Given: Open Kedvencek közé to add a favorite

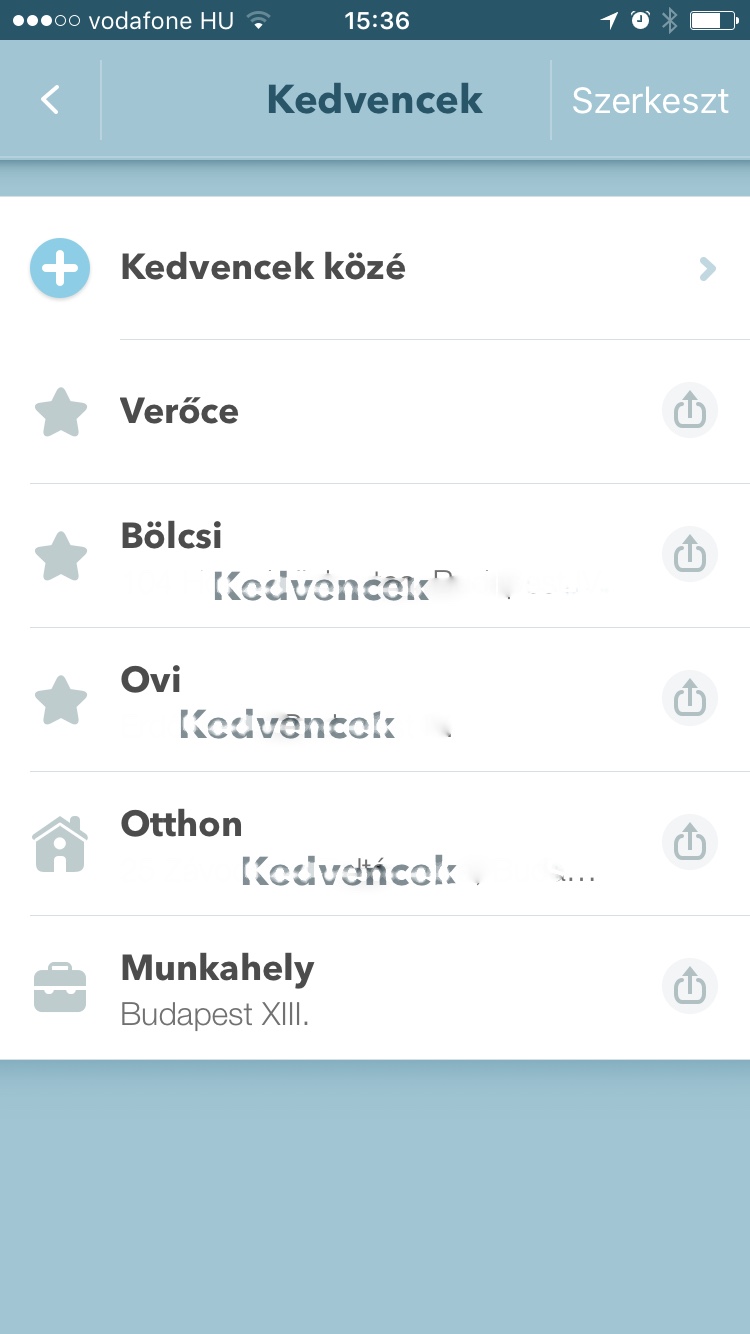Looking at the screenshot, I should (375, 268).
